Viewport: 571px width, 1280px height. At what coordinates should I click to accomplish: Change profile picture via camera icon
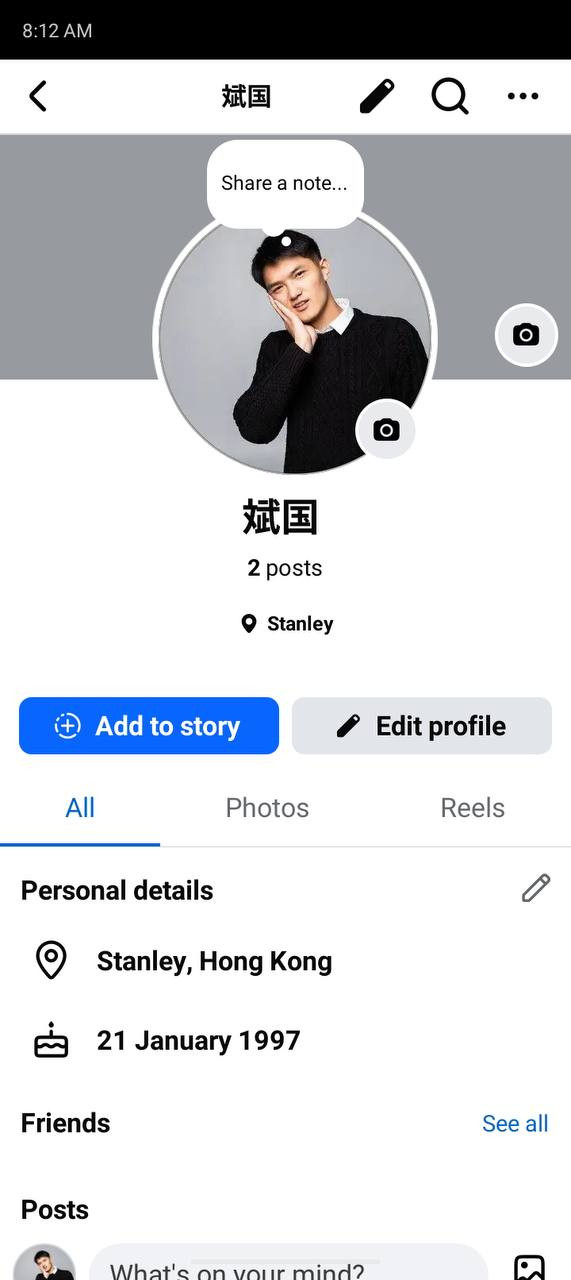[x=386, y=430]
